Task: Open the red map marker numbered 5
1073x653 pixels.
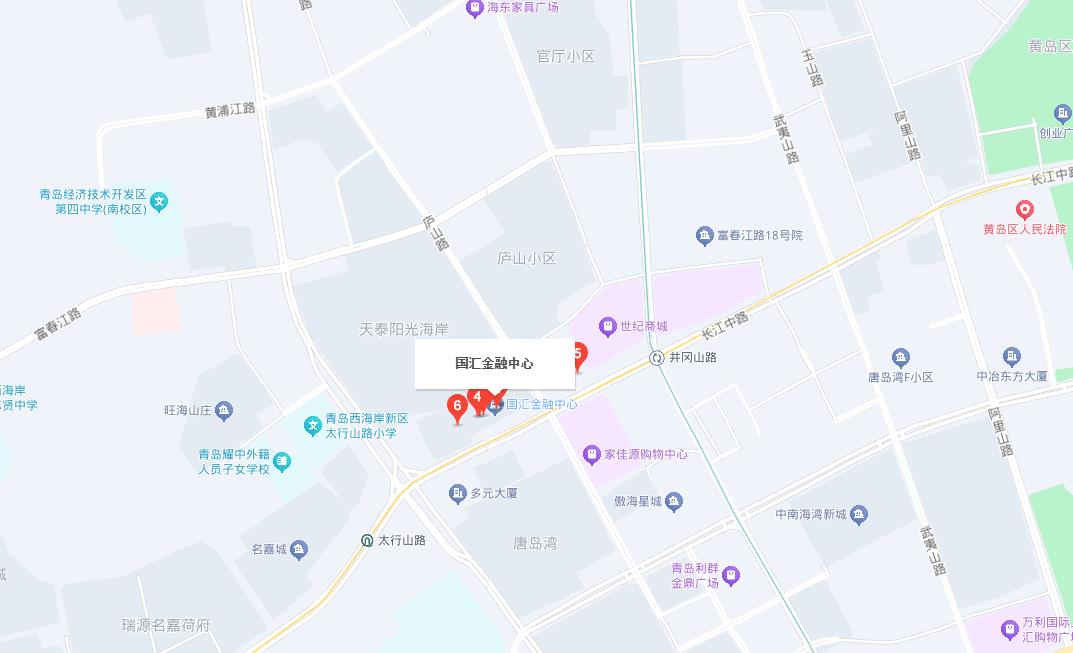Action: [x=579, y=353]
